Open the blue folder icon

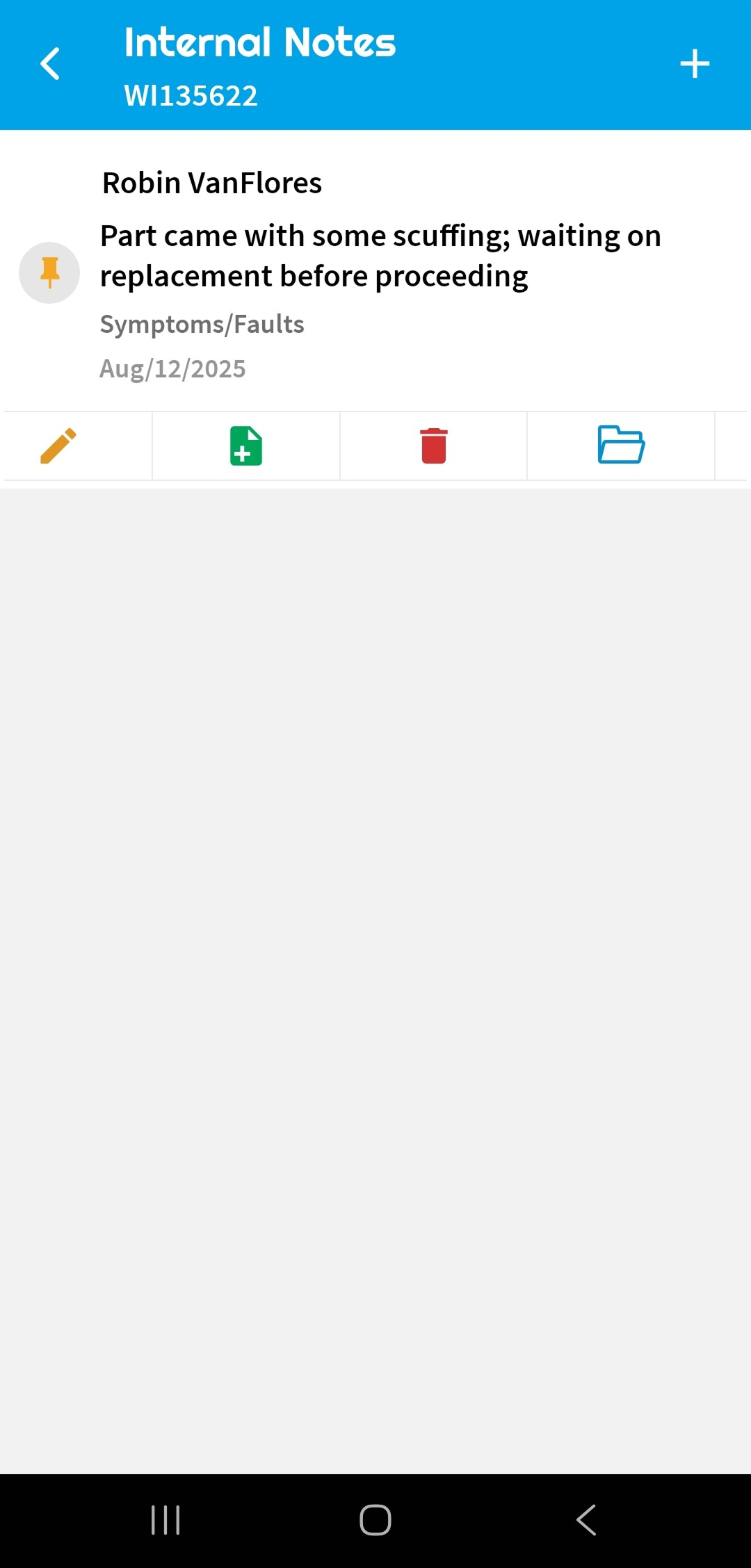click(621, 446)
